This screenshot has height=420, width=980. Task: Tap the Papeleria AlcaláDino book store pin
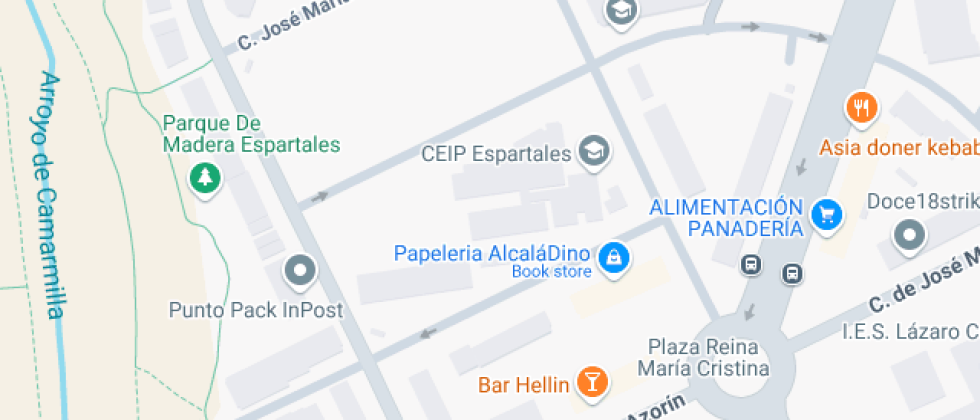[x=614, y=259]
